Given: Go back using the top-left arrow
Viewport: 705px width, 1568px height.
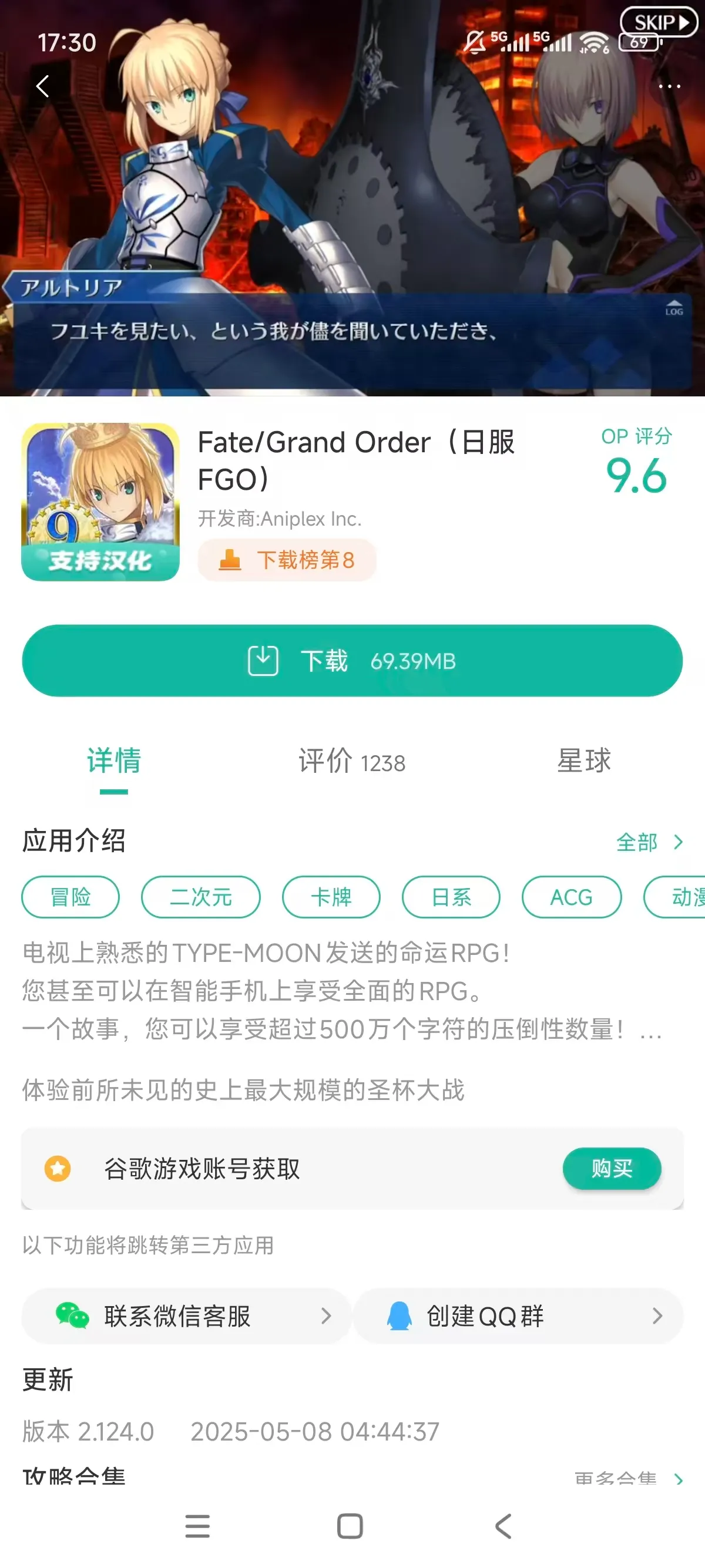Looking at the screenshot, I should pyautogui.click(x=43, y=86).
